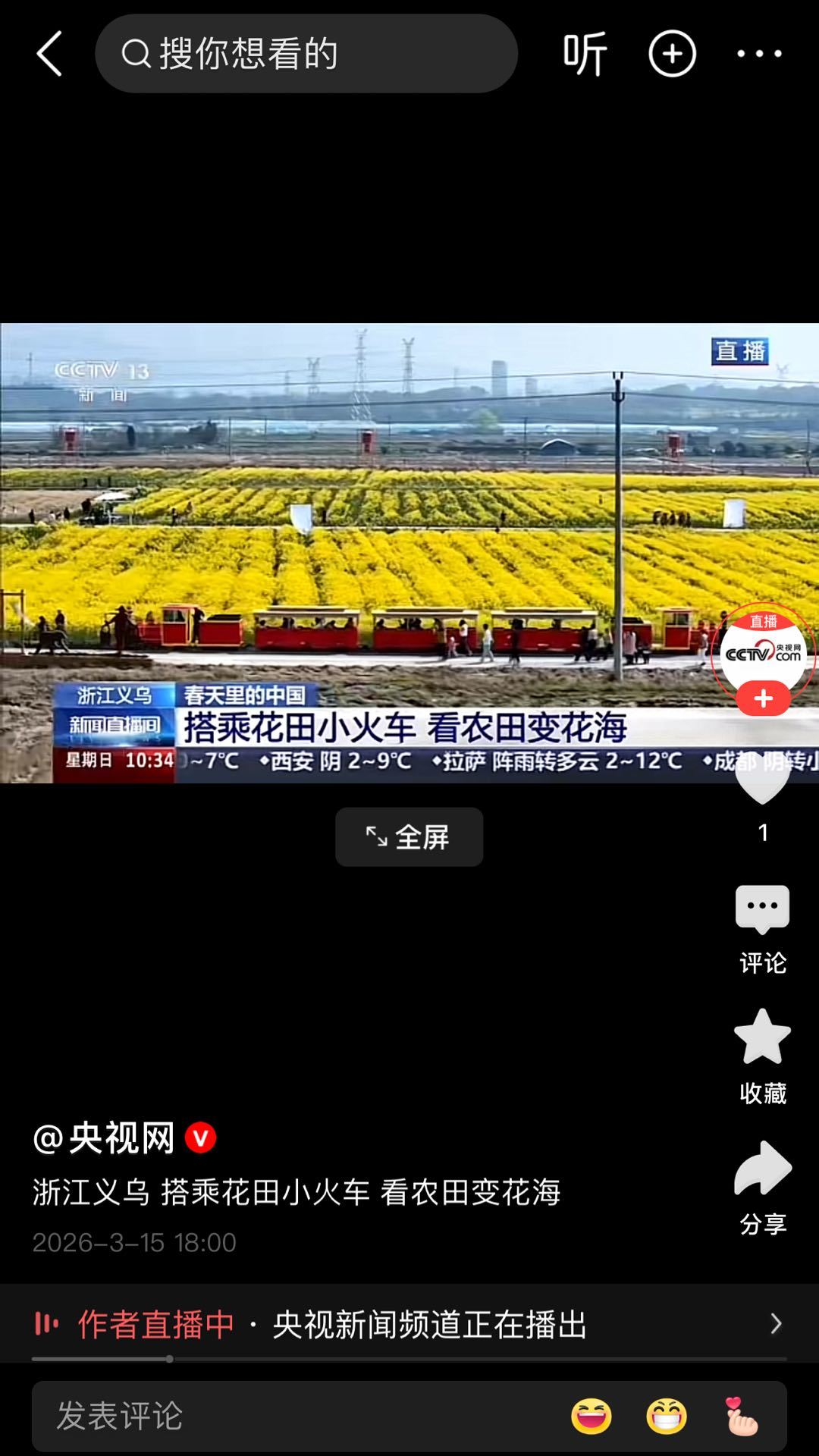The width and height of the screenshot is (819, 1456).
Task: Go back using the top-left arrow
Action: click(49, 54)
